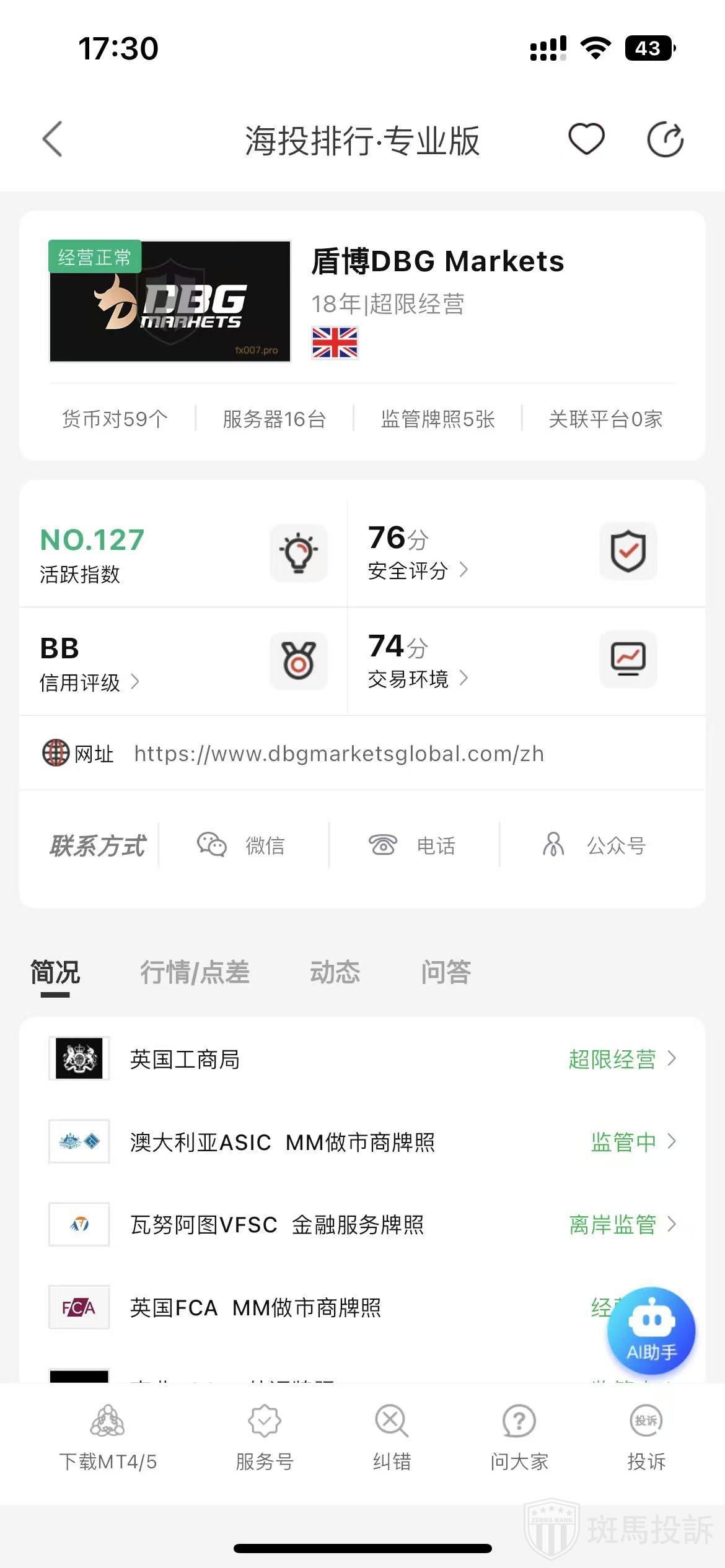
Task: Open 交易环境 score details
Action: click(x=417, y=679)
